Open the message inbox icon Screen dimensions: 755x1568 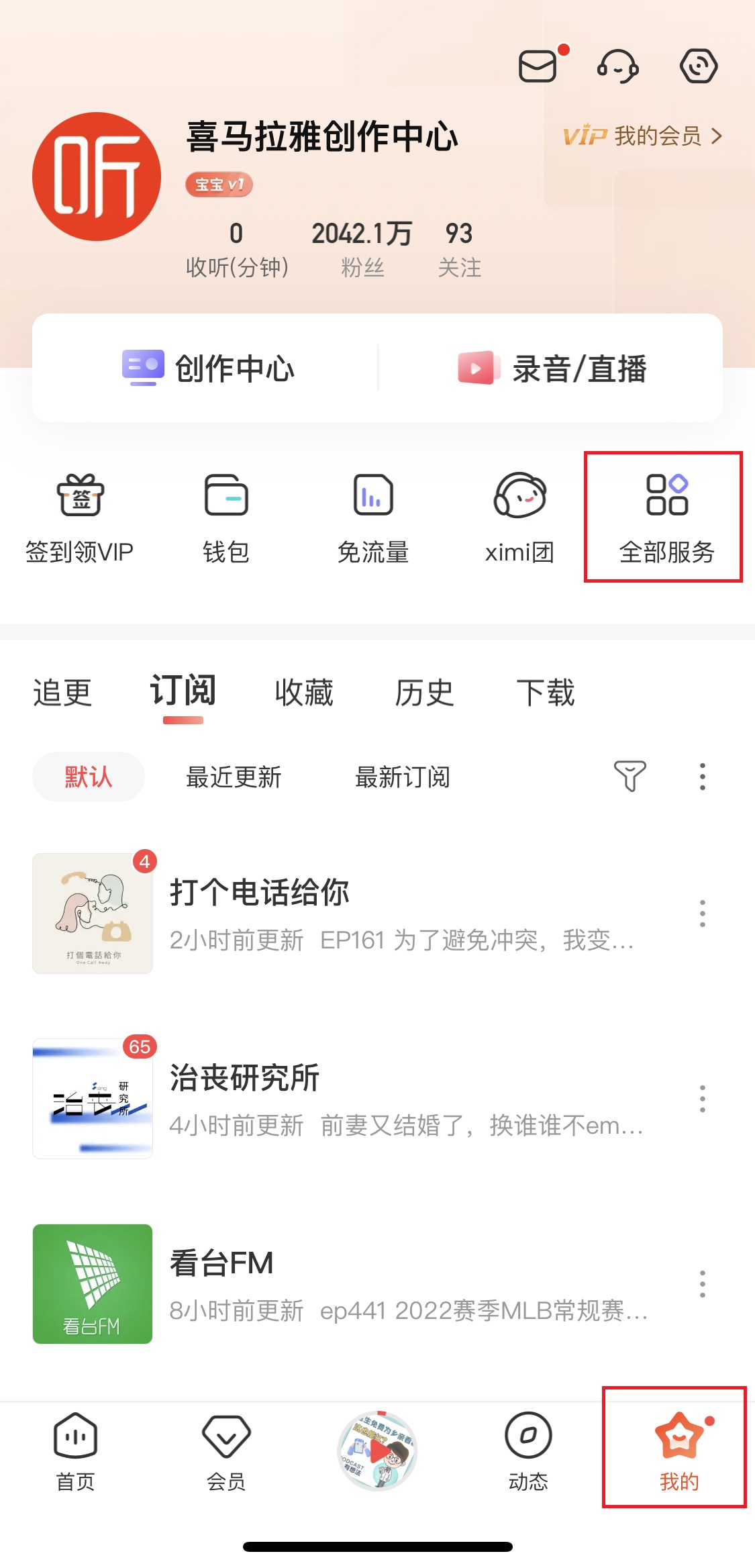[538, 66]
